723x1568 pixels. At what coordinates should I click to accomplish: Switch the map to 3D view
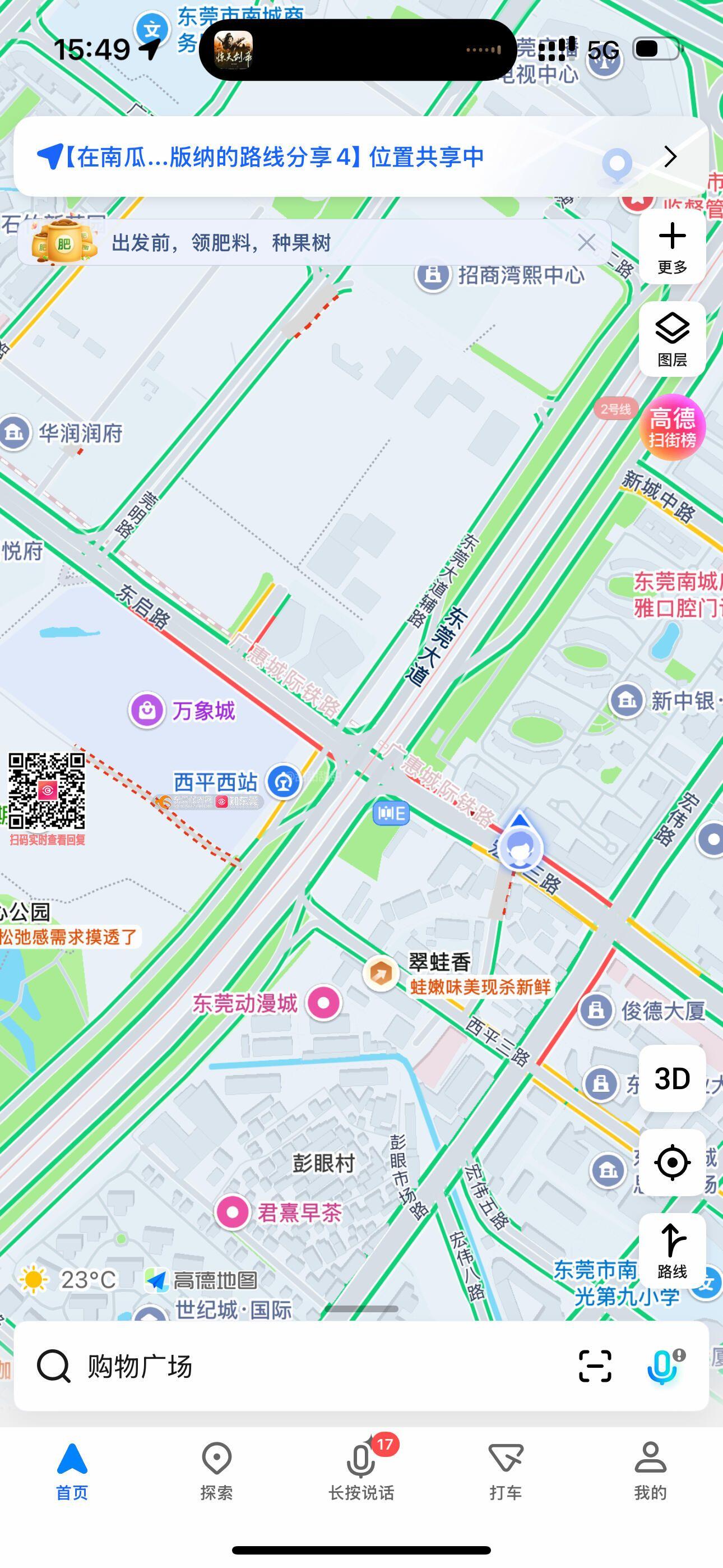(x=672, y=1078)
